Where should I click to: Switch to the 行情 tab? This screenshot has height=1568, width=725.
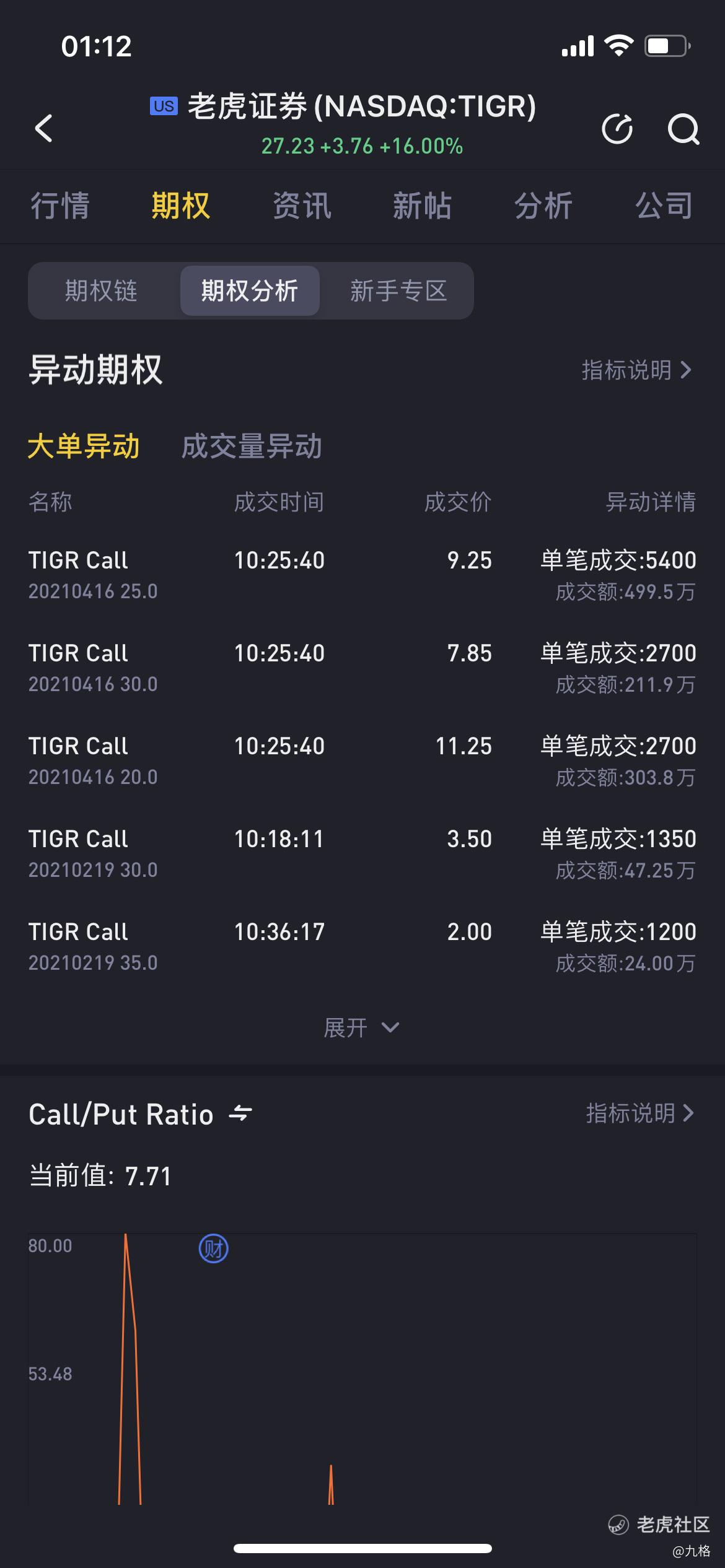coord(60,206)
